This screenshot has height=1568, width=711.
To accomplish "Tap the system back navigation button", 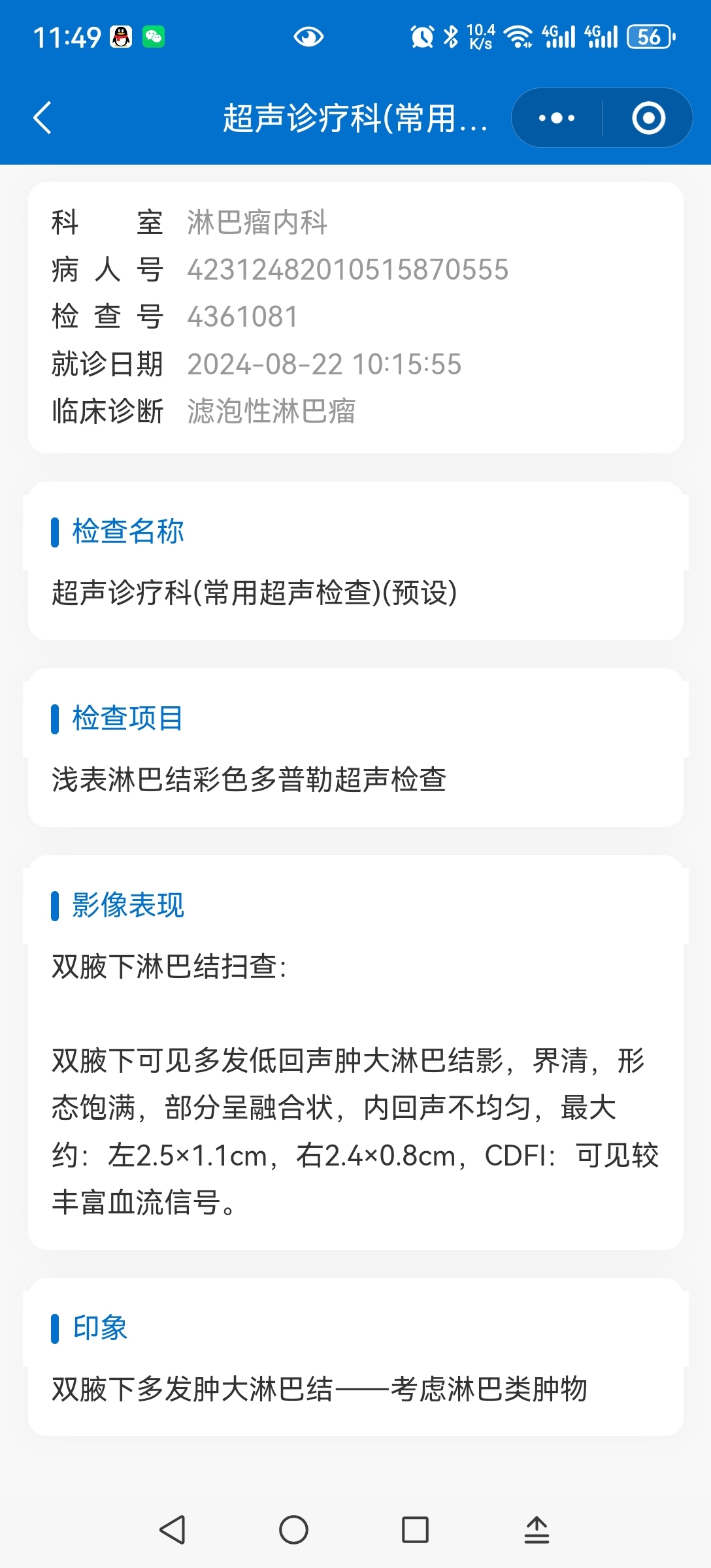I will [x=173, y=1529].
